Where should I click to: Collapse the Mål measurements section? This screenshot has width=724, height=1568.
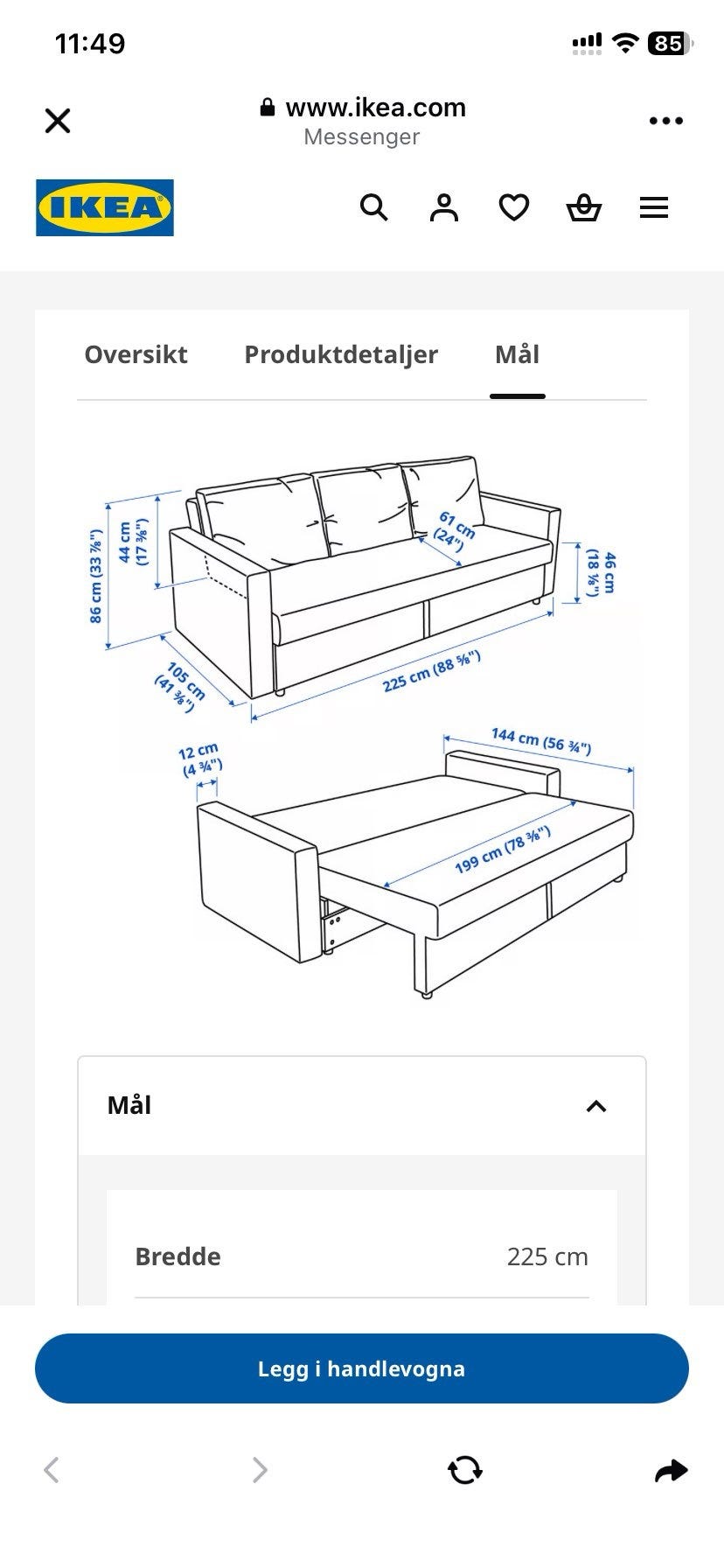click(x=596, y=1106)
